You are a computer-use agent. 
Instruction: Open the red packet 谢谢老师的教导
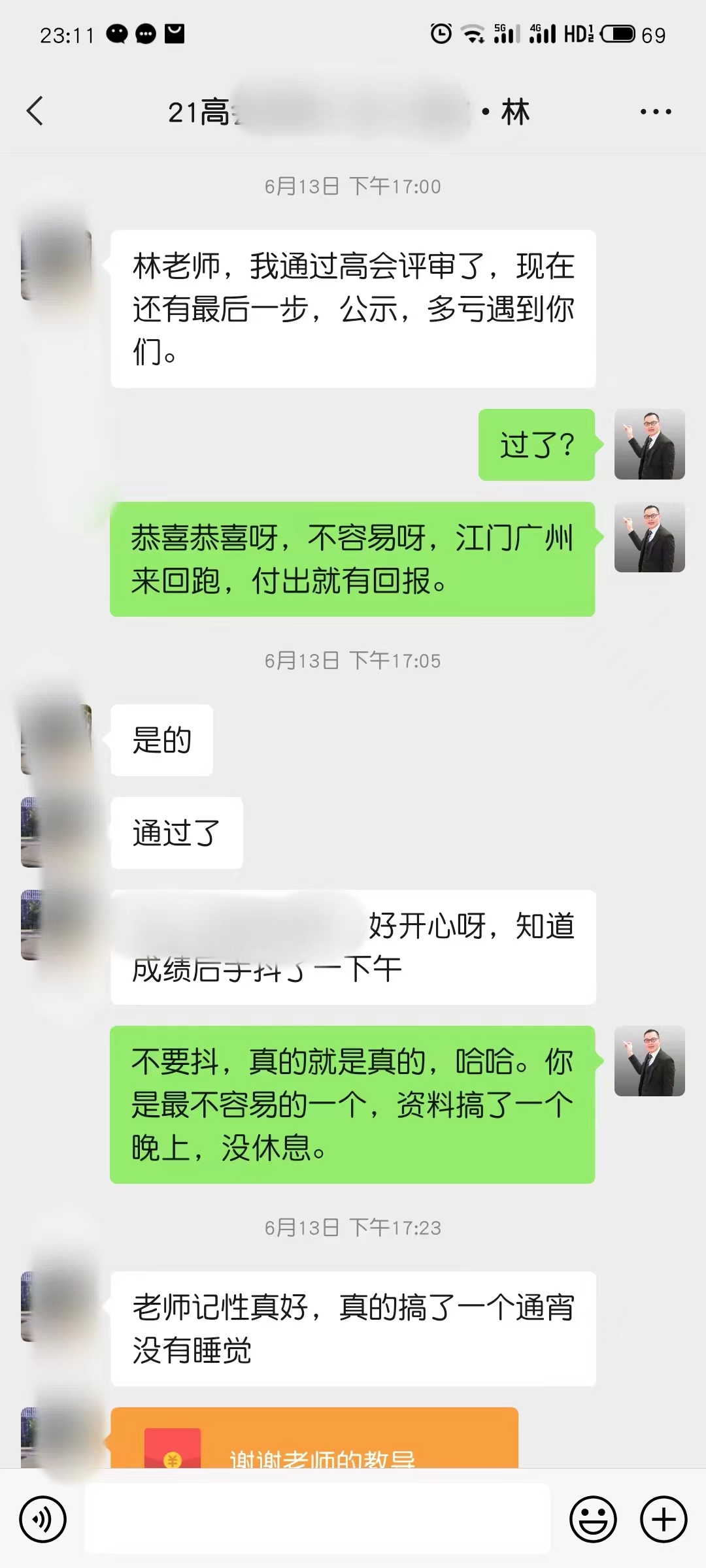314,1441
